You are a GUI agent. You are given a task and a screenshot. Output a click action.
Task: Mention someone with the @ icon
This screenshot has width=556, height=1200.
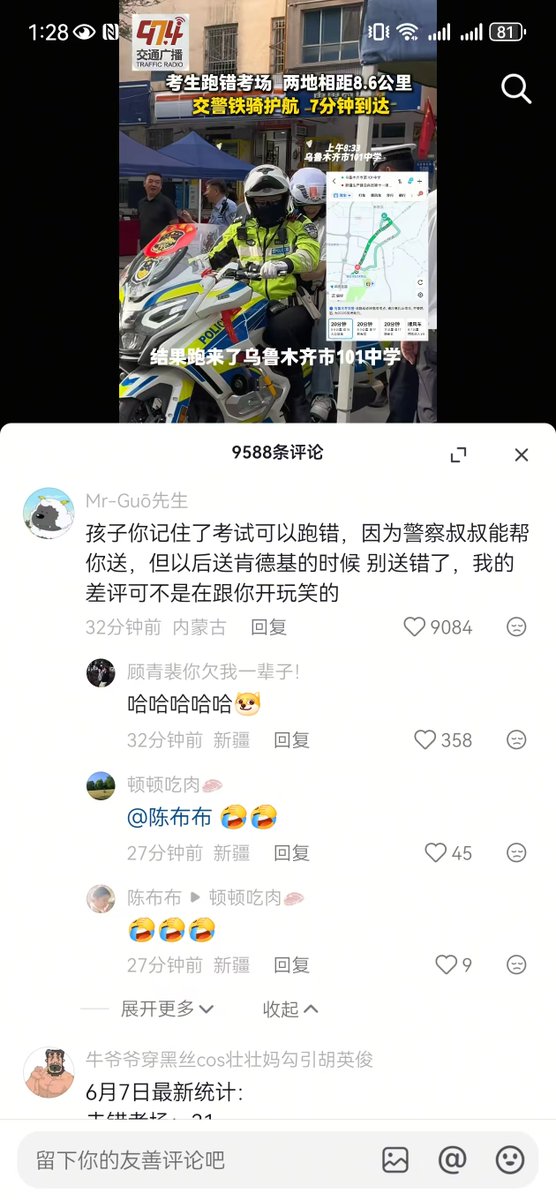pyautogui.click(x=453, y=1160)
